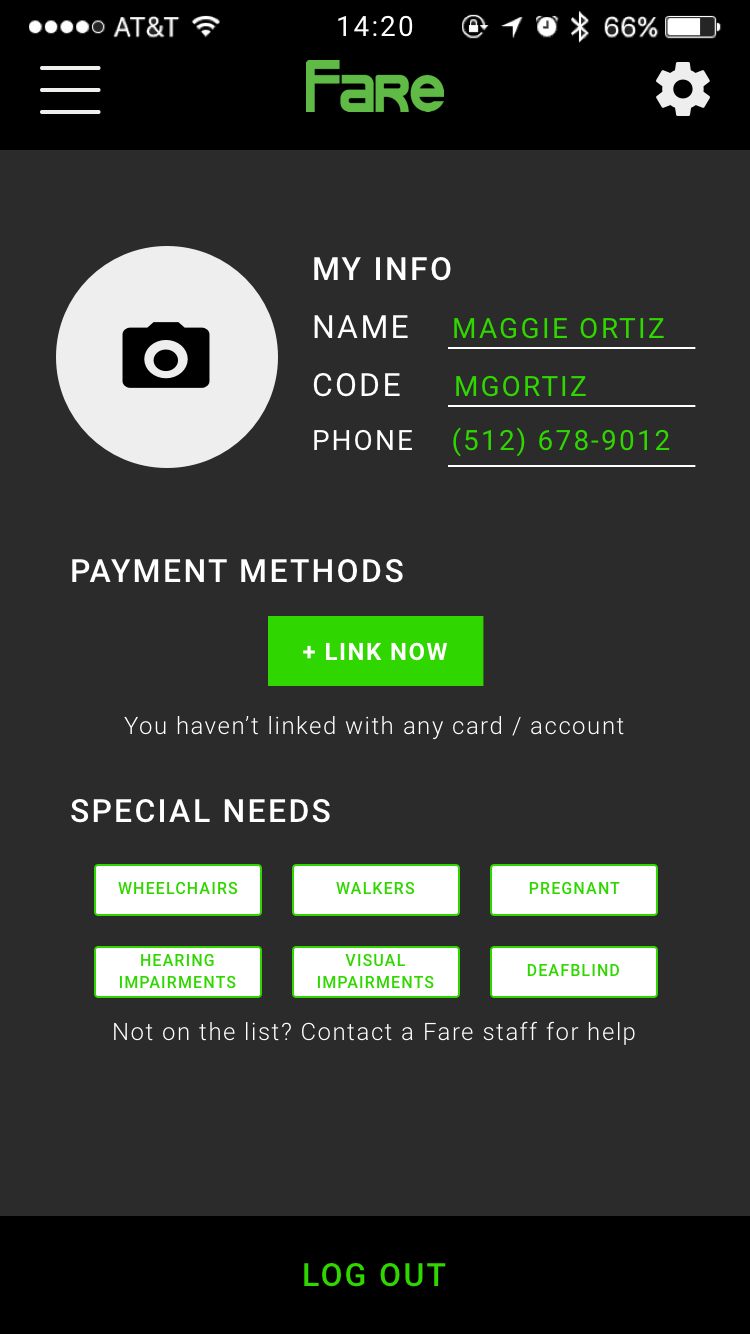Viewport: 750px width, 1334px height.
Task: Add a profile photo via camera circle
Action: click(167, 357)
